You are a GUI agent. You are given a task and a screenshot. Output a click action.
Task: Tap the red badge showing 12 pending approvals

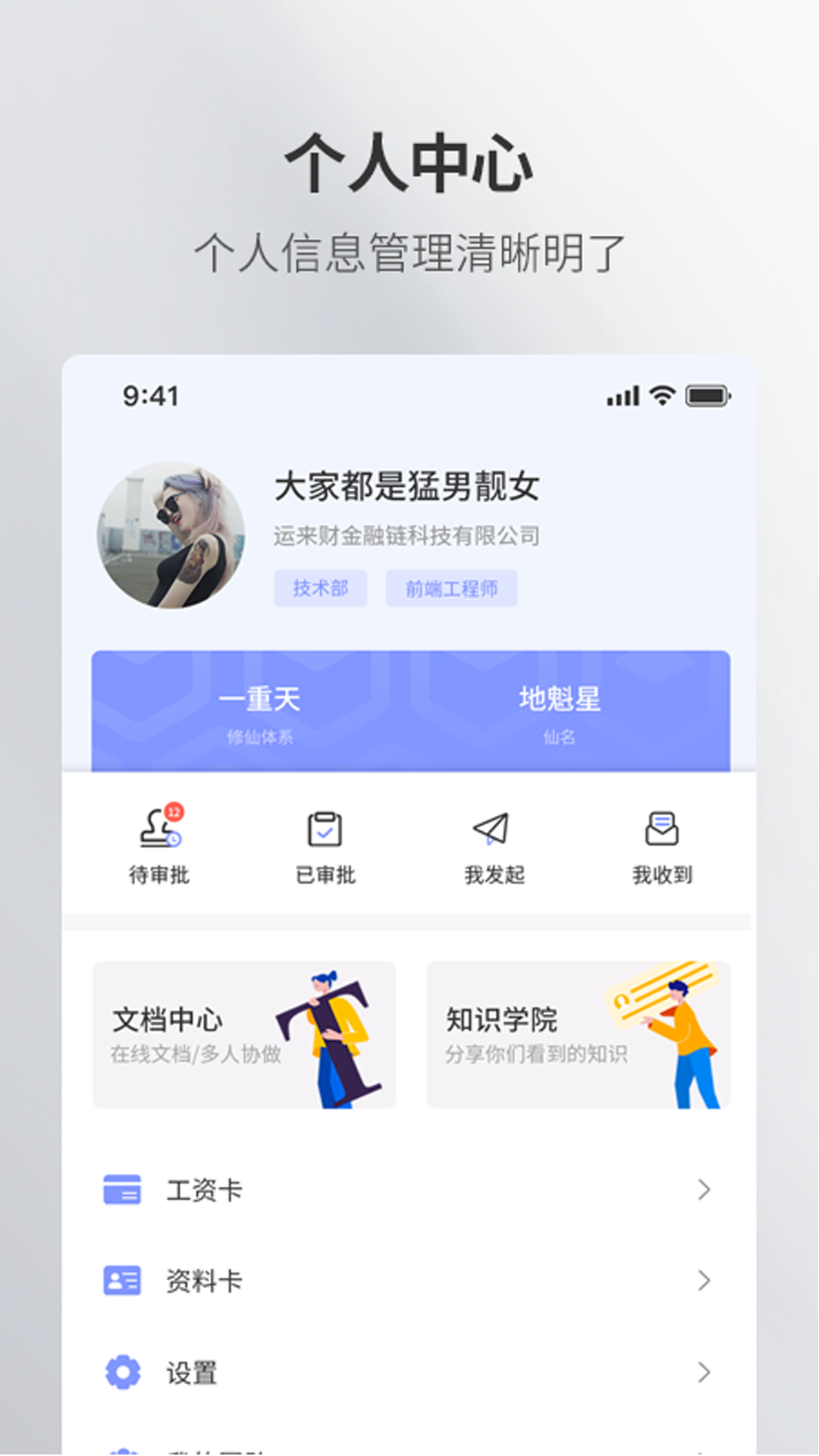click(x=174, y=812)
